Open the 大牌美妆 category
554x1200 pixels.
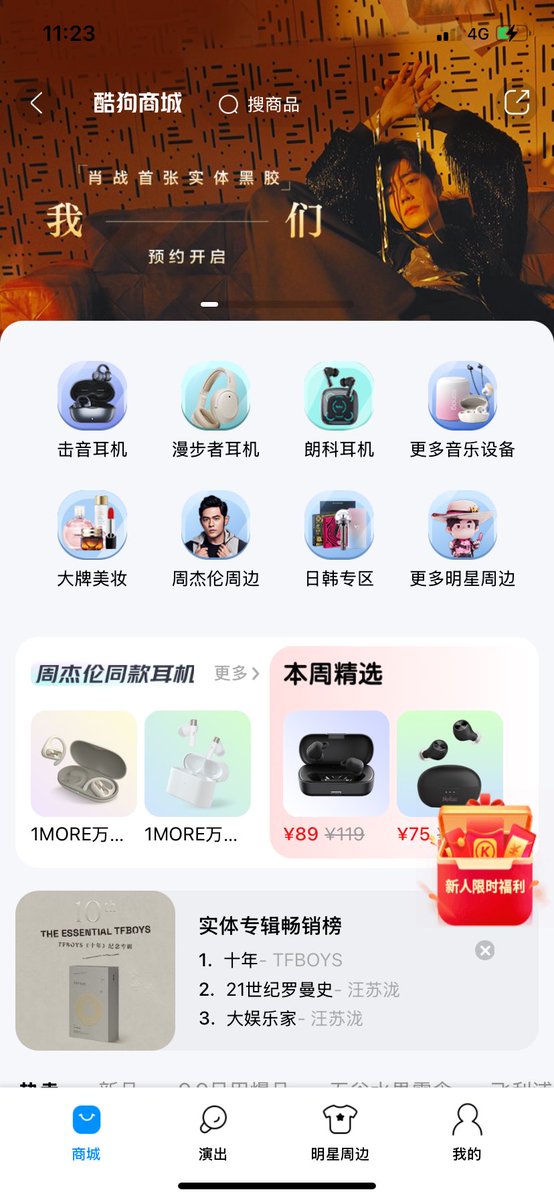point(92,539)
